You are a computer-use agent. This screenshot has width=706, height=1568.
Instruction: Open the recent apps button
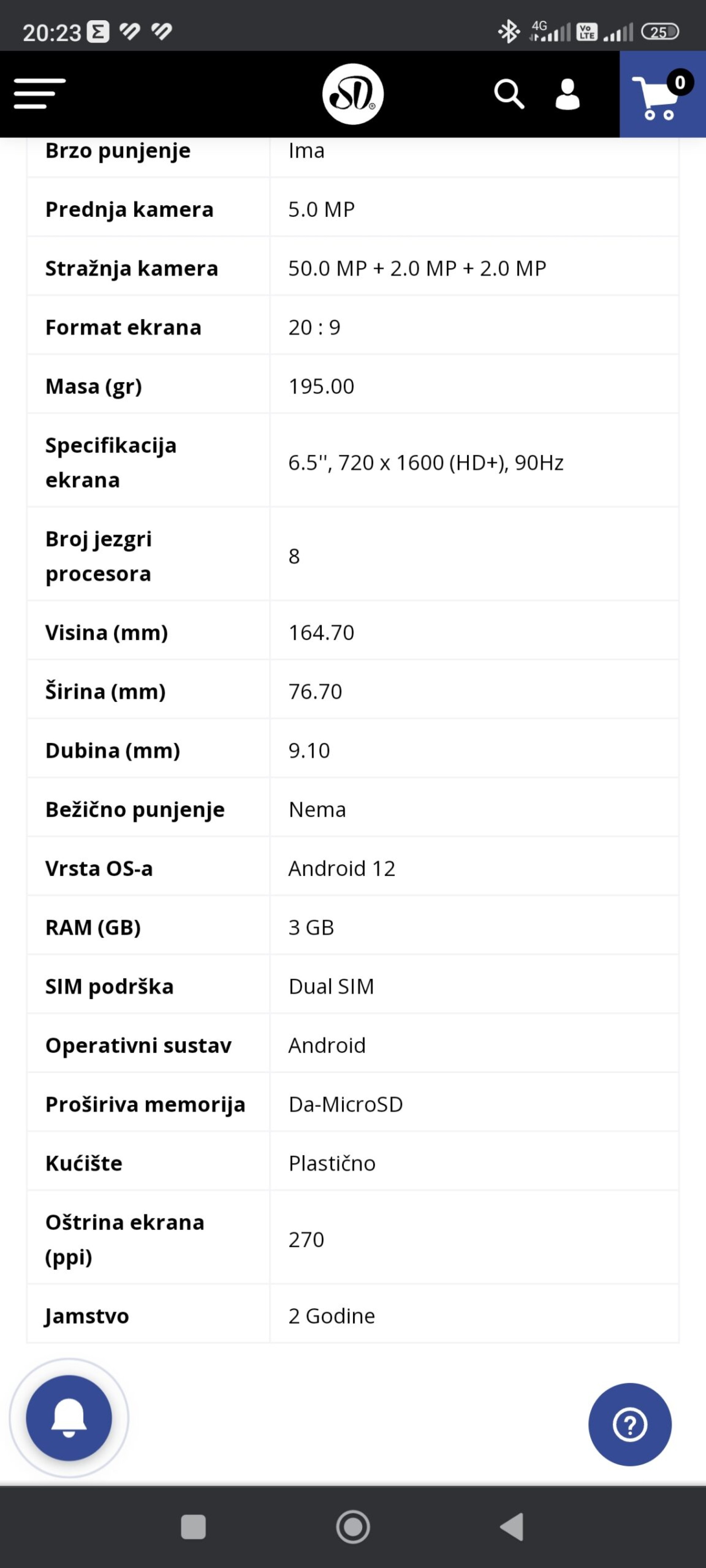coord(194,1526)
